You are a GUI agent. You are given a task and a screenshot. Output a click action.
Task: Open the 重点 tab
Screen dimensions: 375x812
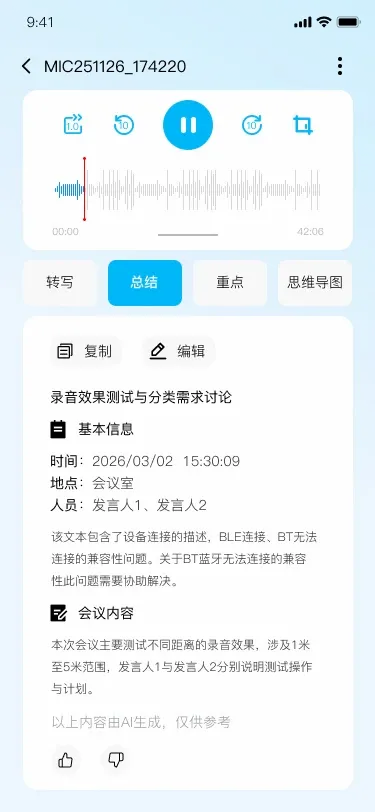pos(230,283)
